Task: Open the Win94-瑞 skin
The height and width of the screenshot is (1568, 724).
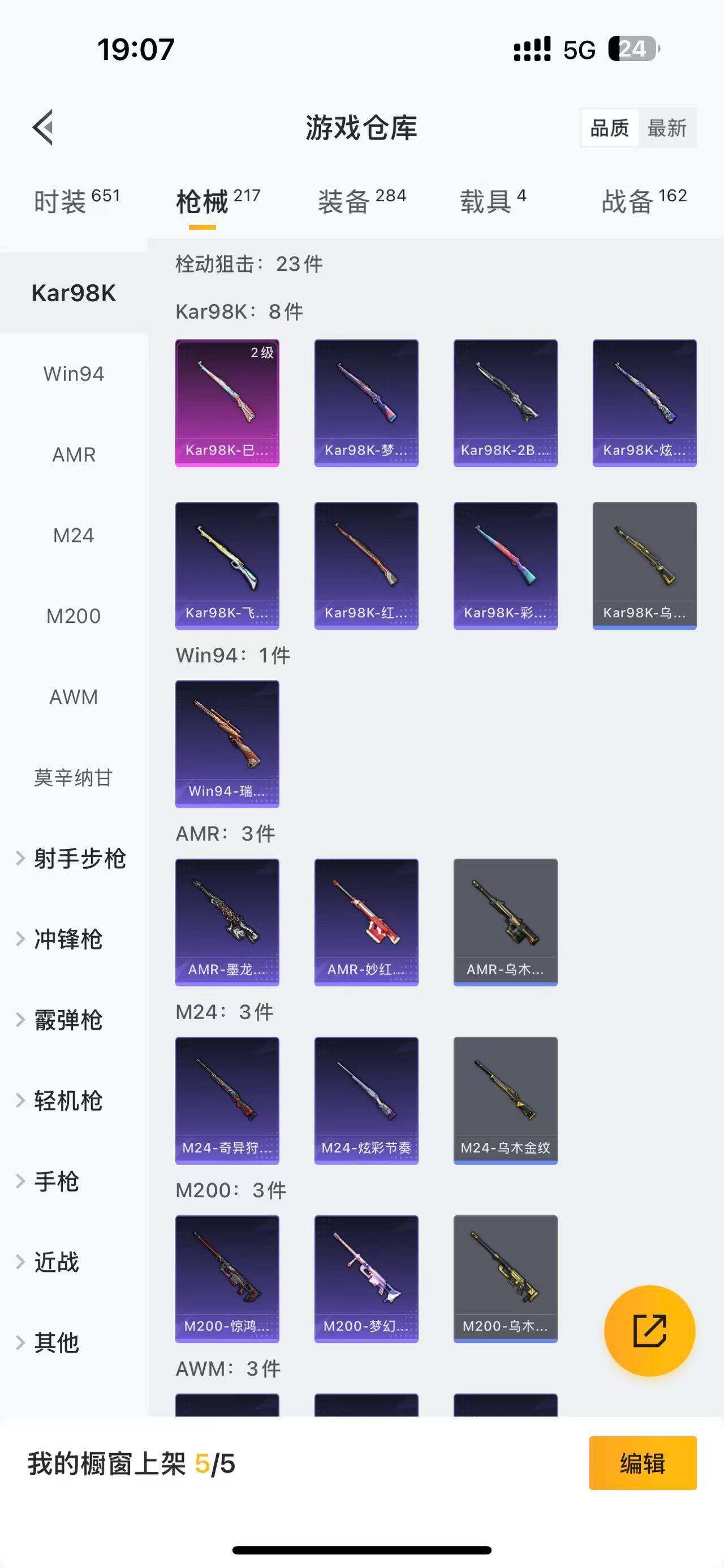Action: pos(227,744)
